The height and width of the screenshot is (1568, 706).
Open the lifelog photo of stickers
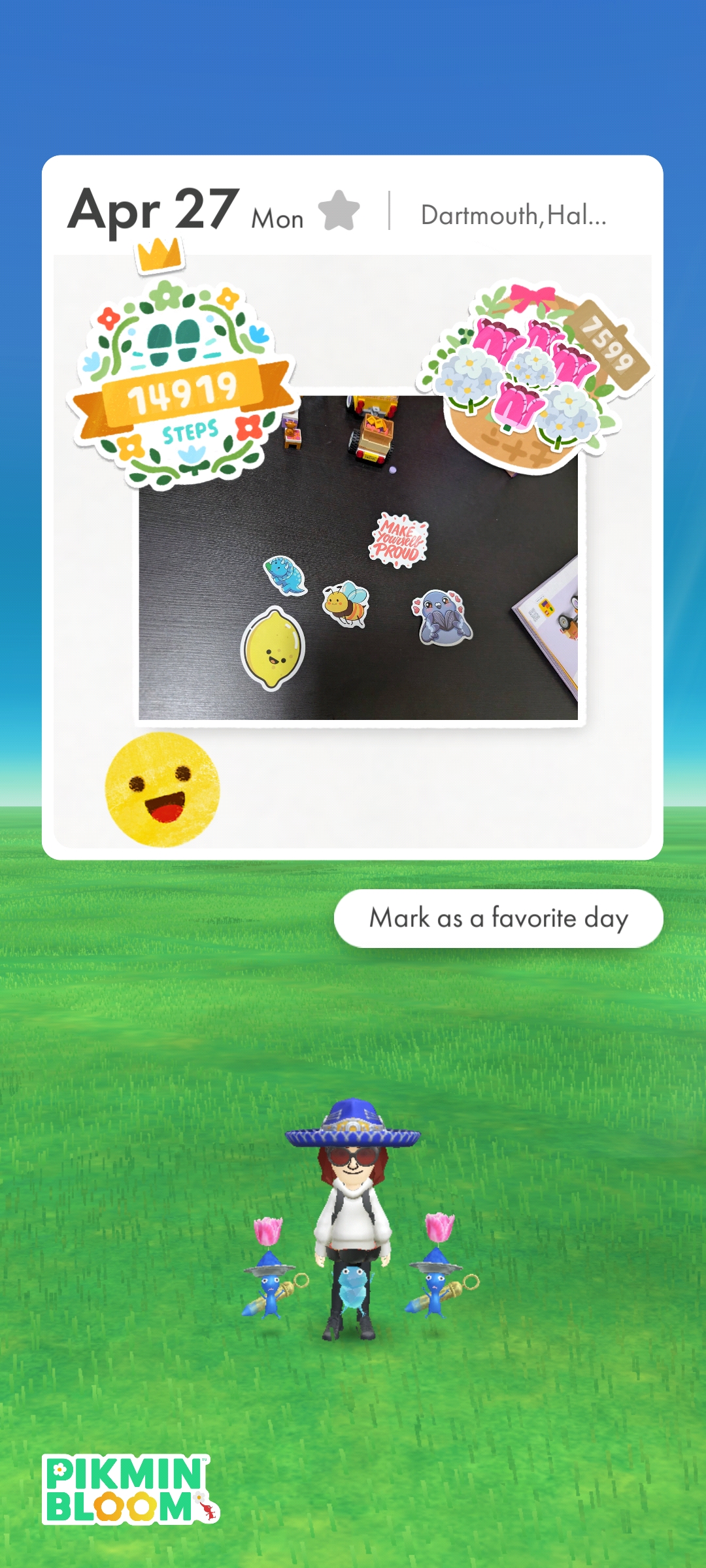[x=358, y=557]
